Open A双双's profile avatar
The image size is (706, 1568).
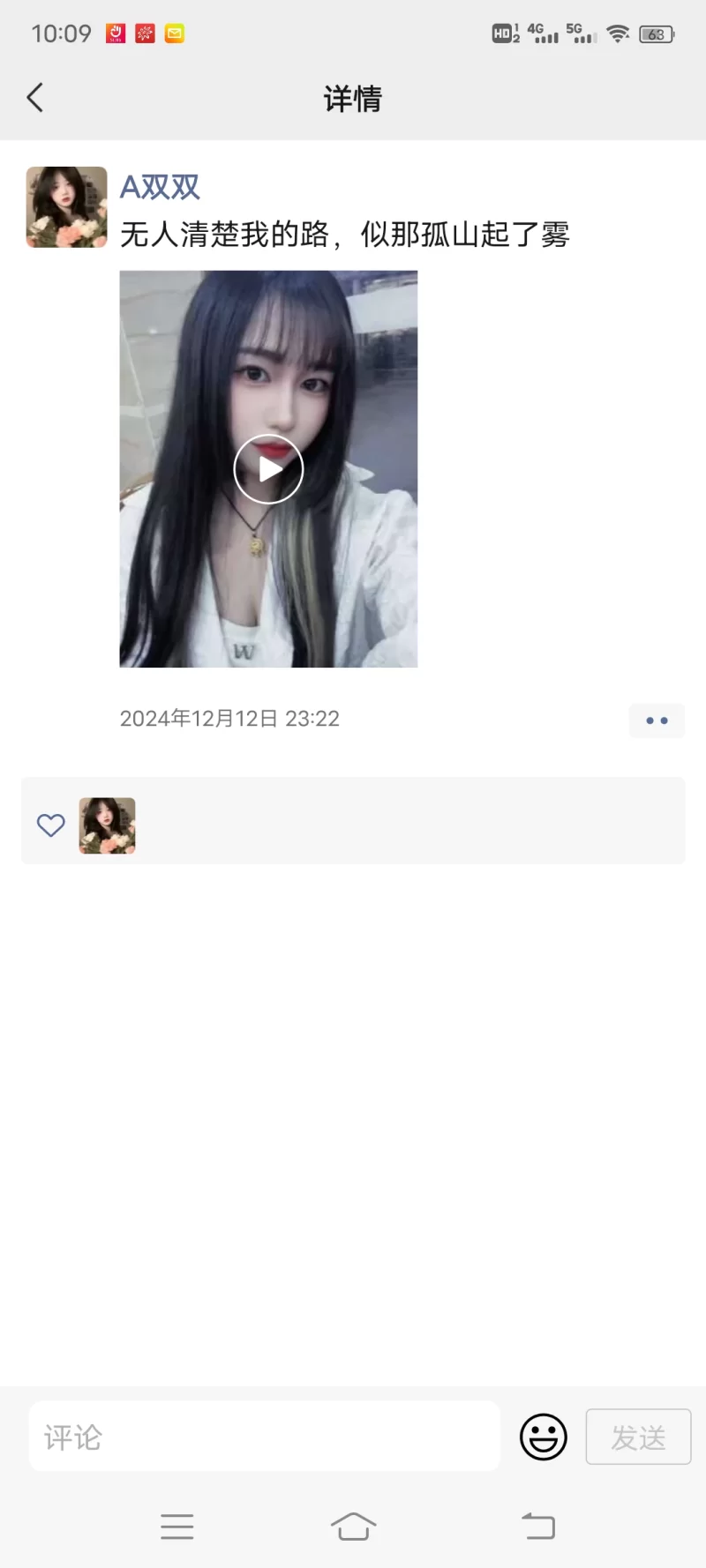click(67, 207)
